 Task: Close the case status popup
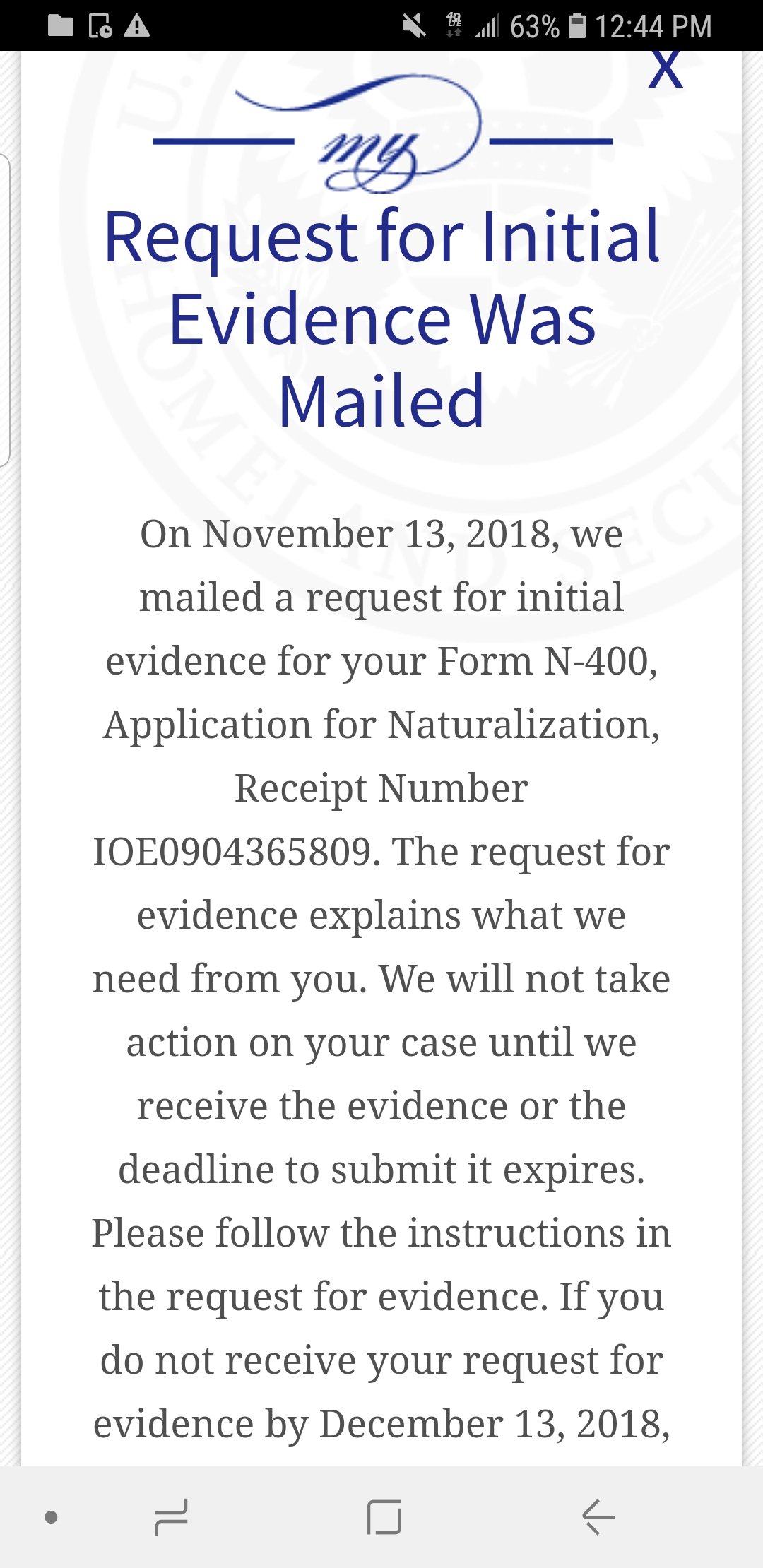666,69
